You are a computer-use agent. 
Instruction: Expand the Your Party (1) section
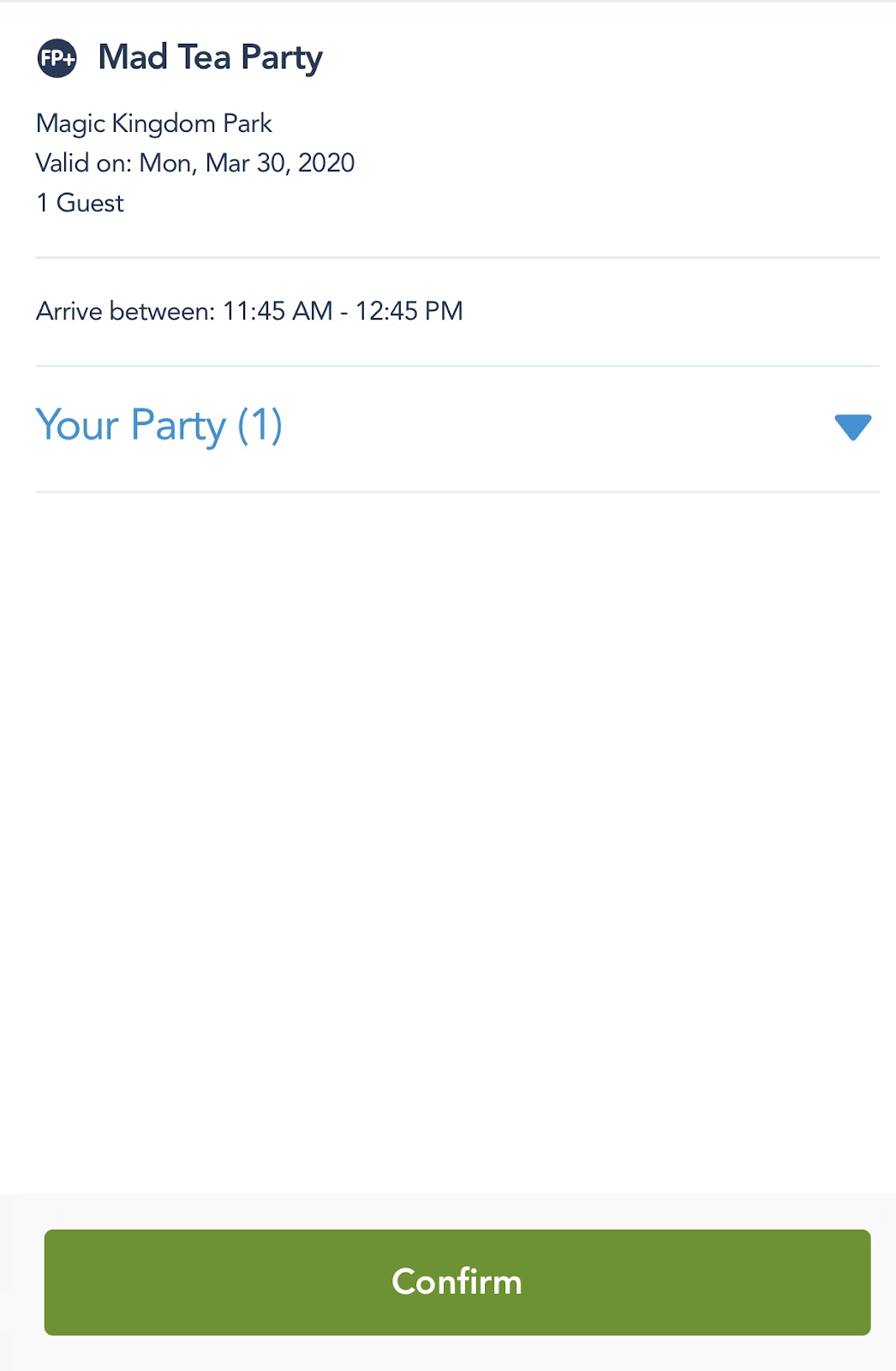pyautogui.click(x=851, y=426)
